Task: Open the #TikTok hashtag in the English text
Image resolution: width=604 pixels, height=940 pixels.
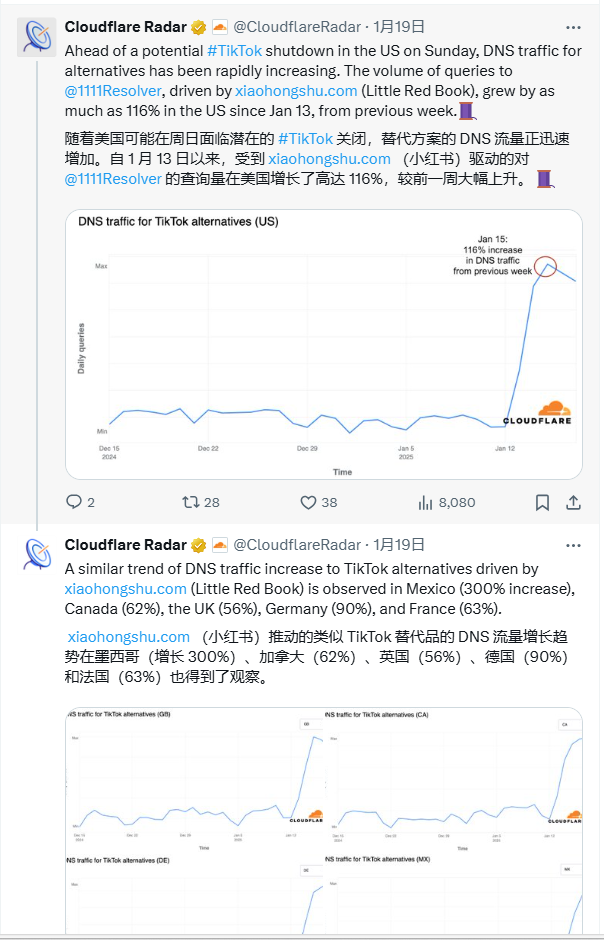Action: tap(235, 50)
